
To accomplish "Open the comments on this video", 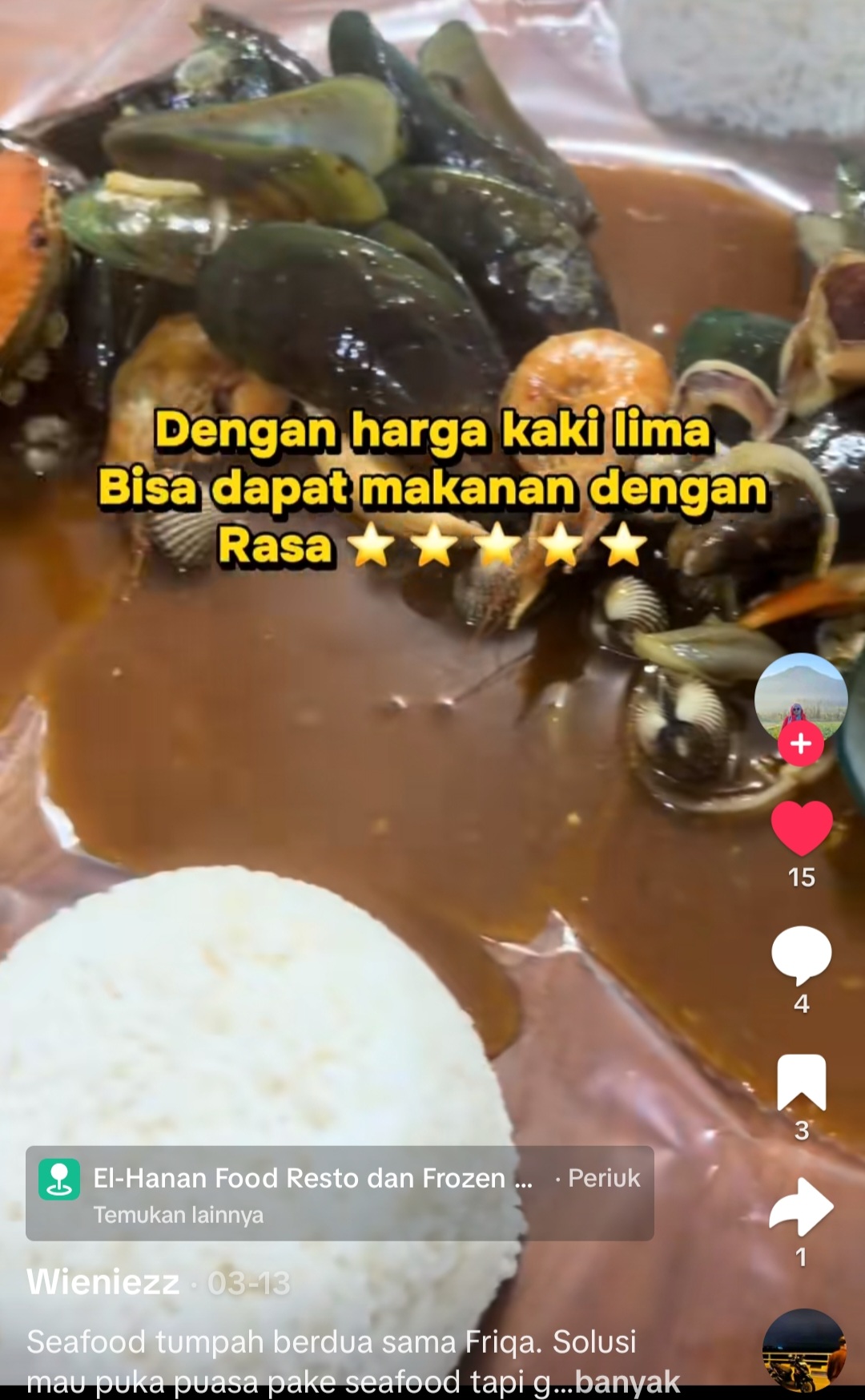I will point(801,954).
